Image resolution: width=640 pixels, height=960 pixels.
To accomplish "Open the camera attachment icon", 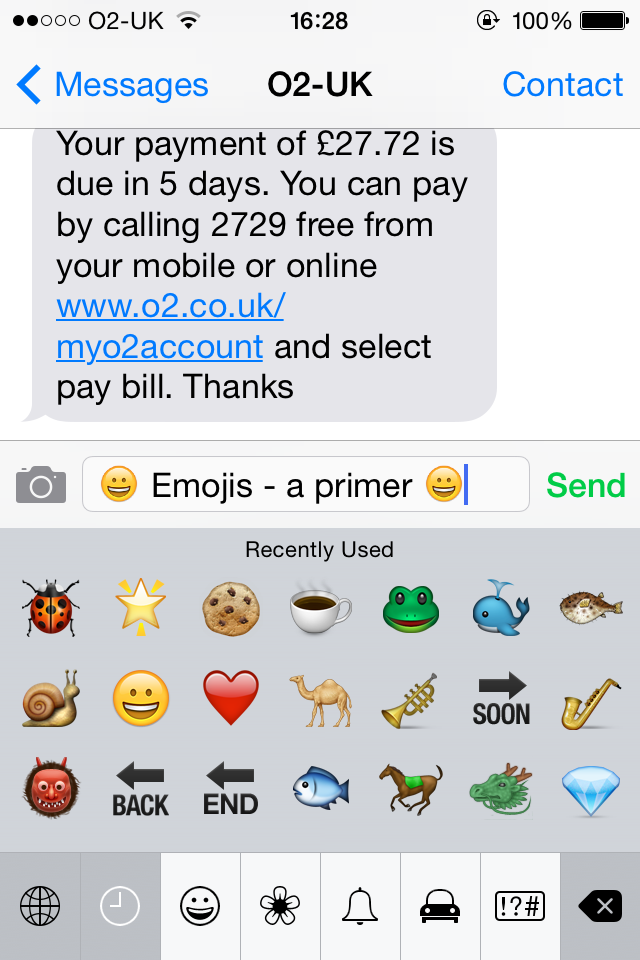I will 40,485.
